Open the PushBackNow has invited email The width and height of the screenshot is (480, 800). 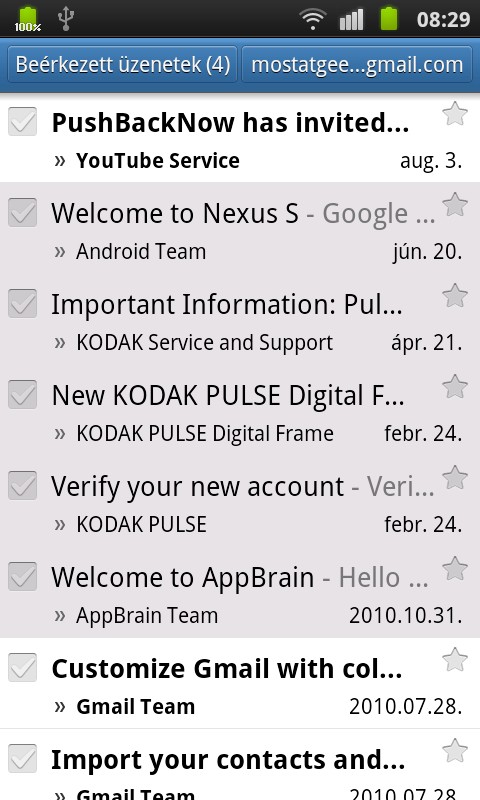(240, 137)
